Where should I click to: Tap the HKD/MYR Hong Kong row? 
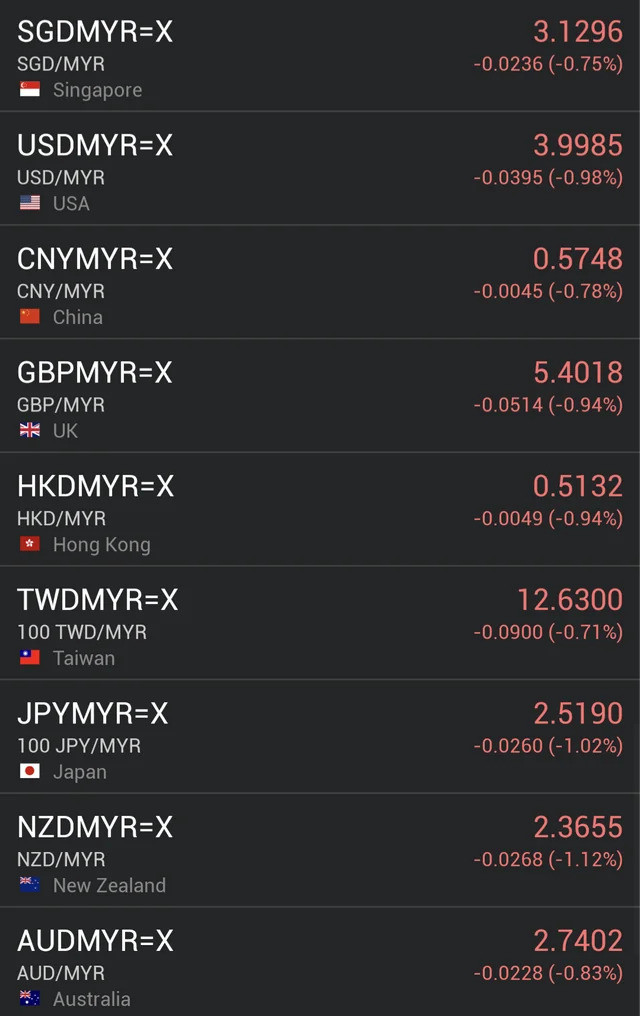pos(320,511)
